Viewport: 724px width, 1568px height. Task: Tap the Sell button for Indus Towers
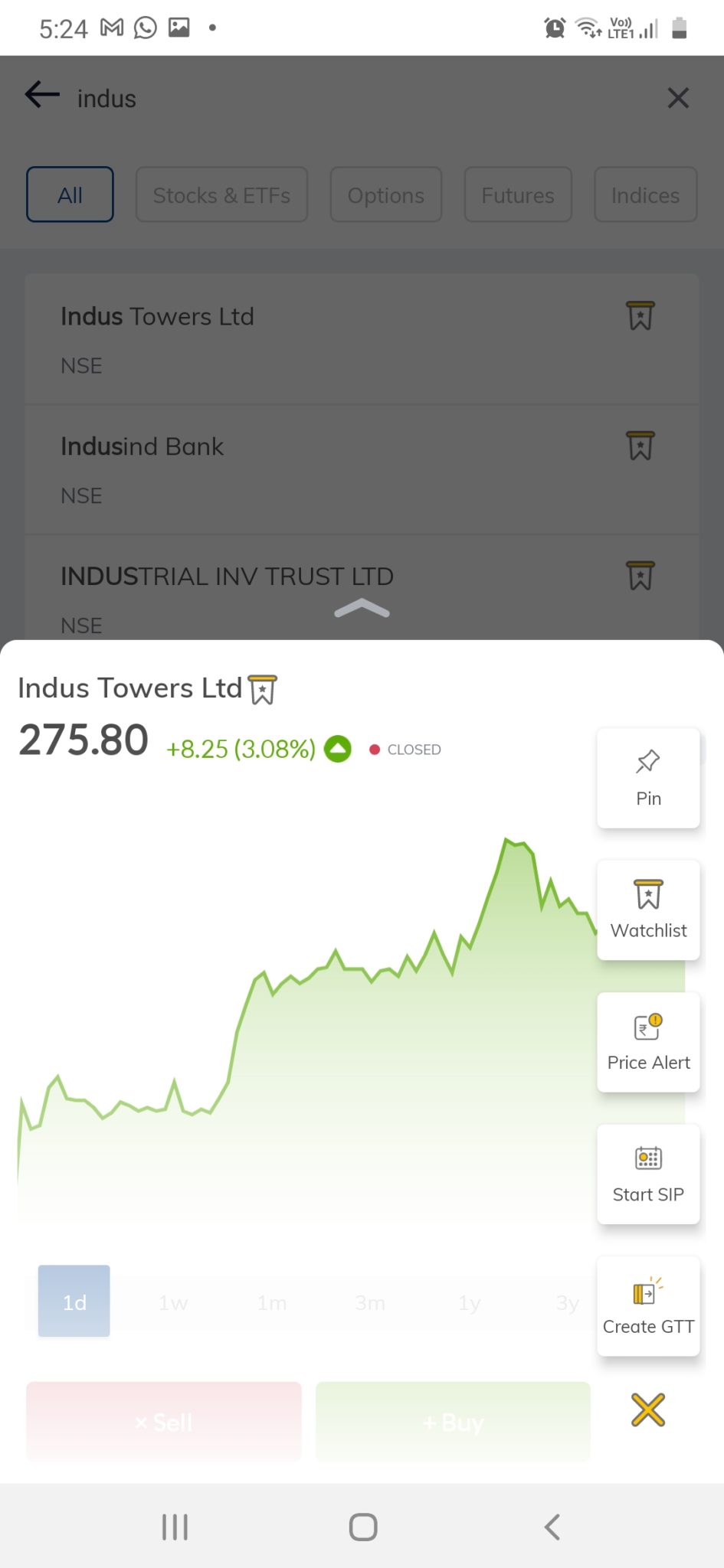click(x=163, y=1423)
